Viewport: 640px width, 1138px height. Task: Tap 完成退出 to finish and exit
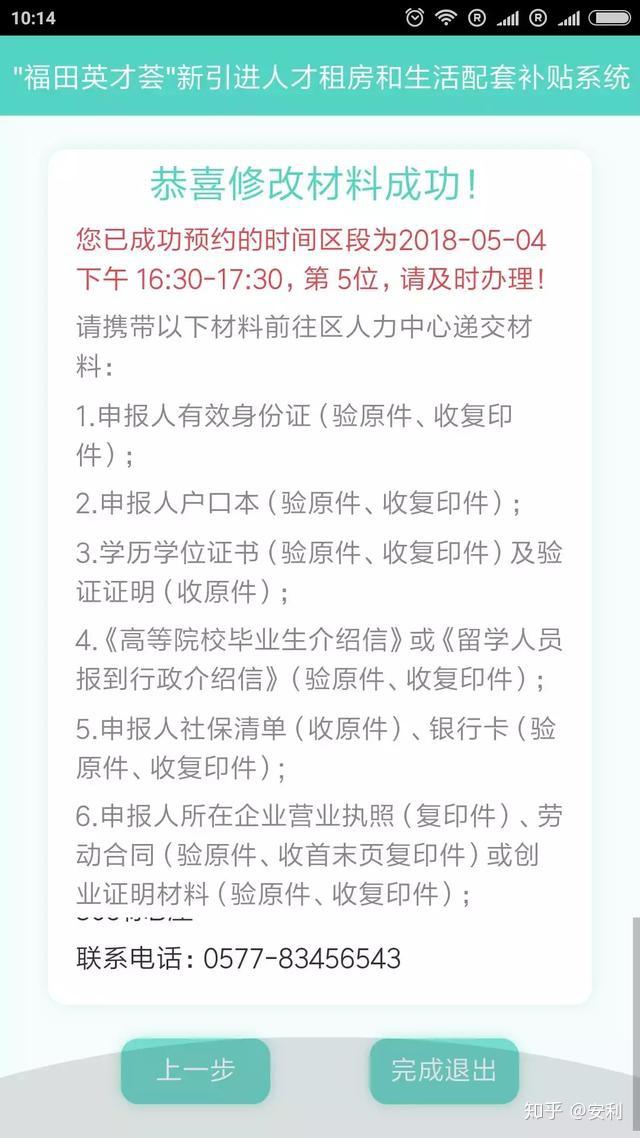444,1071
